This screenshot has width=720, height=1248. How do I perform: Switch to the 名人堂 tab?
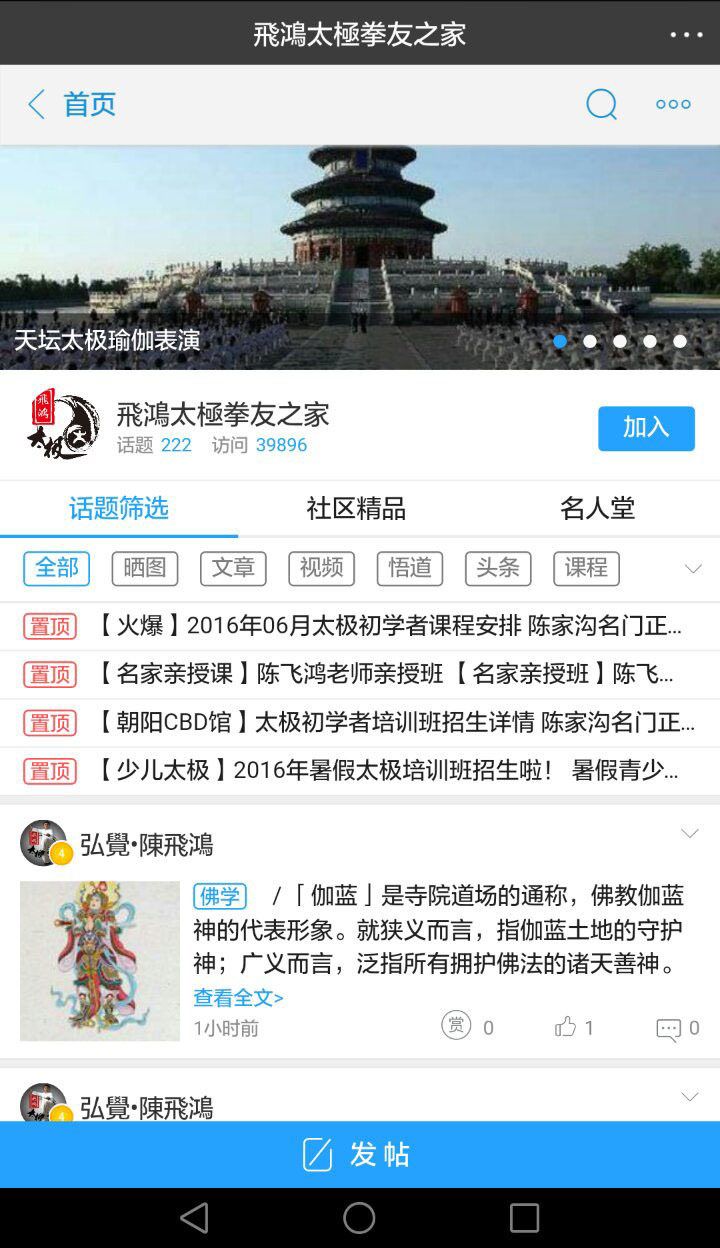[597, 508]
